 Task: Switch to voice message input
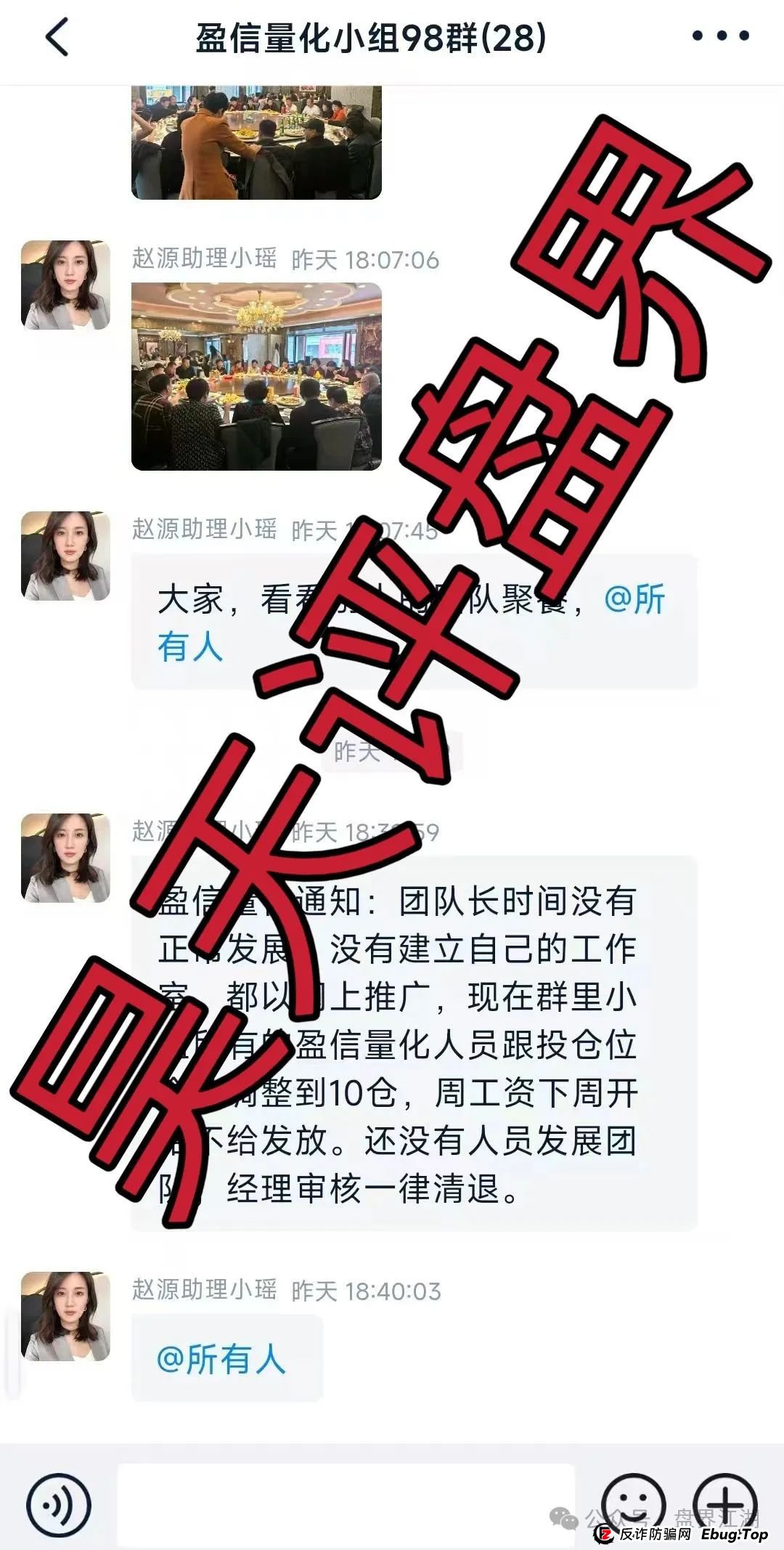pos(58,1504)
